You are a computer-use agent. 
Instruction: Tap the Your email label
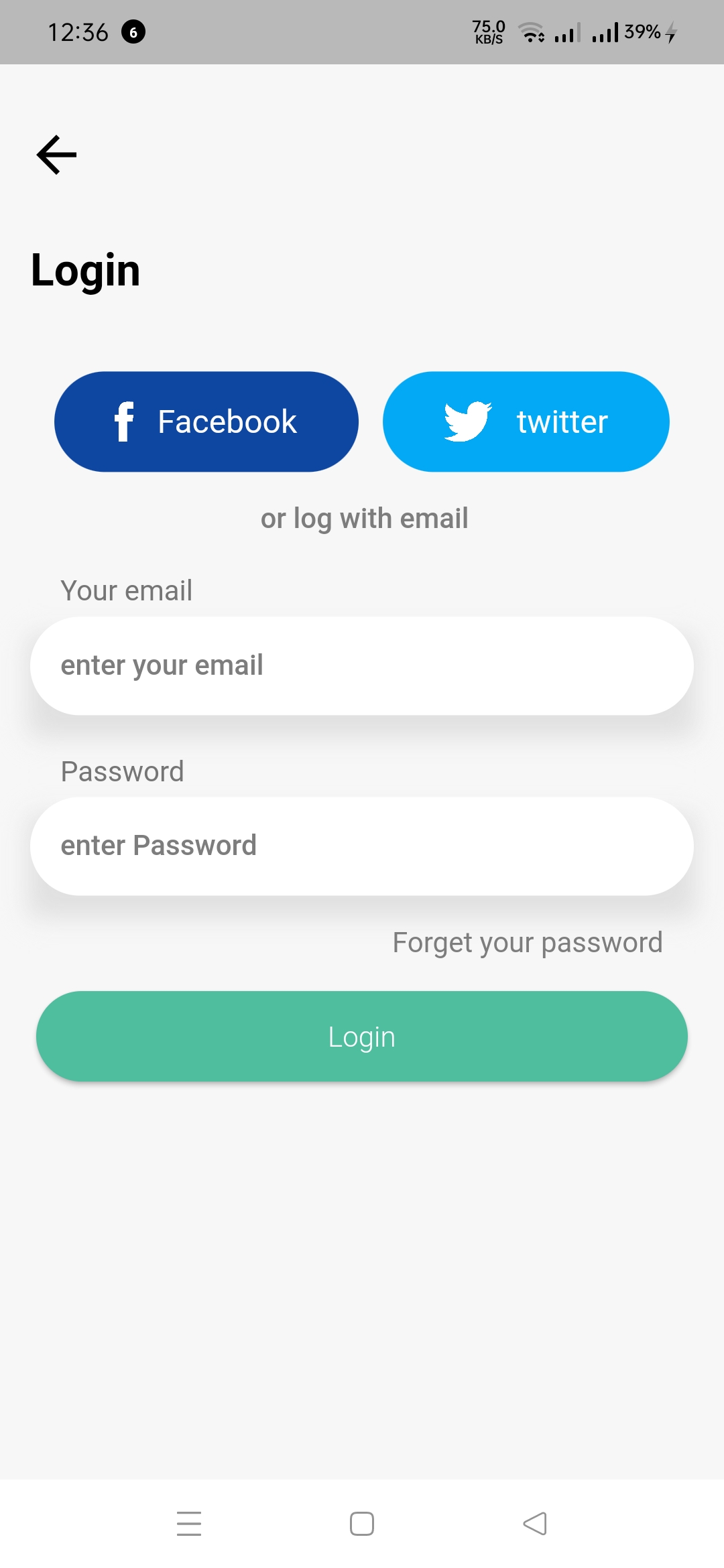coord(126,590)
